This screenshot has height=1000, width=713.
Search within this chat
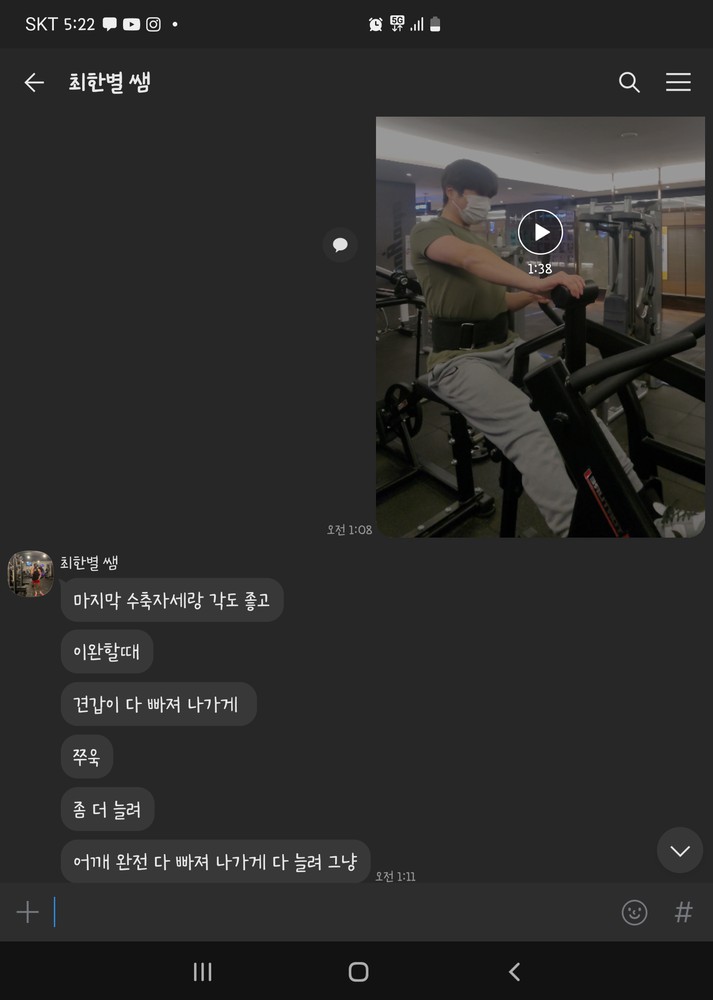point(629,83)
